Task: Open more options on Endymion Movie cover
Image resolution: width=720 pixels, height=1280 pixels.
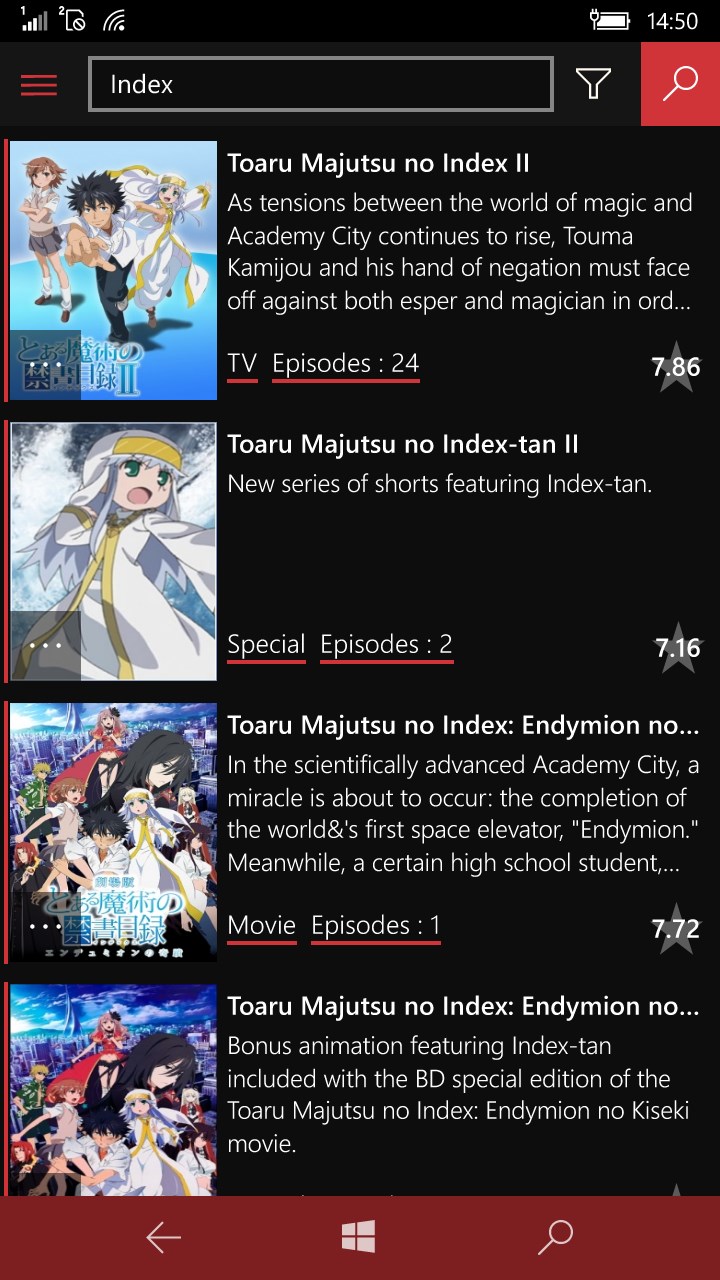Action: [46, 927]
